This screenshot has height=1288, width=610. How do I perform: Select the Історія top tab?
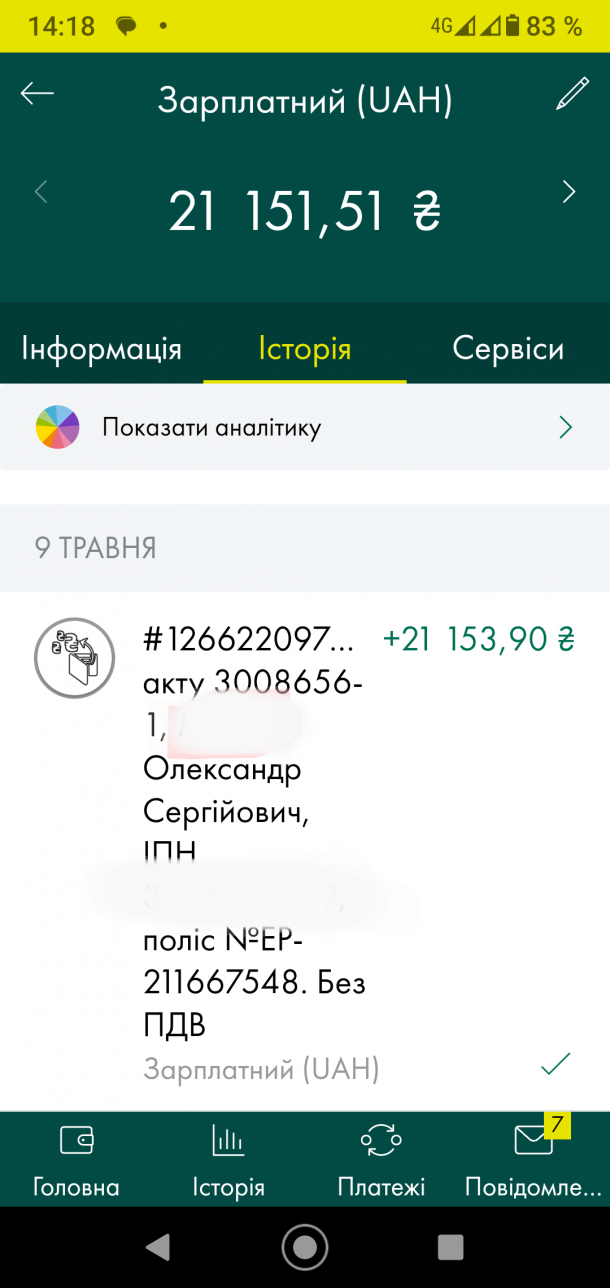click(304, 349)
